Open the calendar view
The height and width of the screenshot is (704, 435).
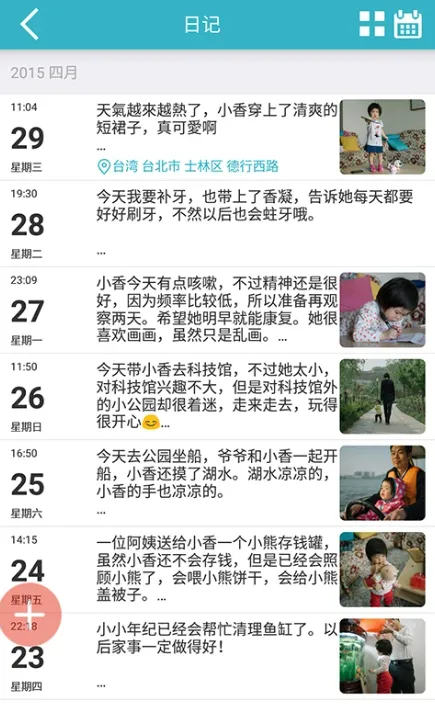click(408, 24)
